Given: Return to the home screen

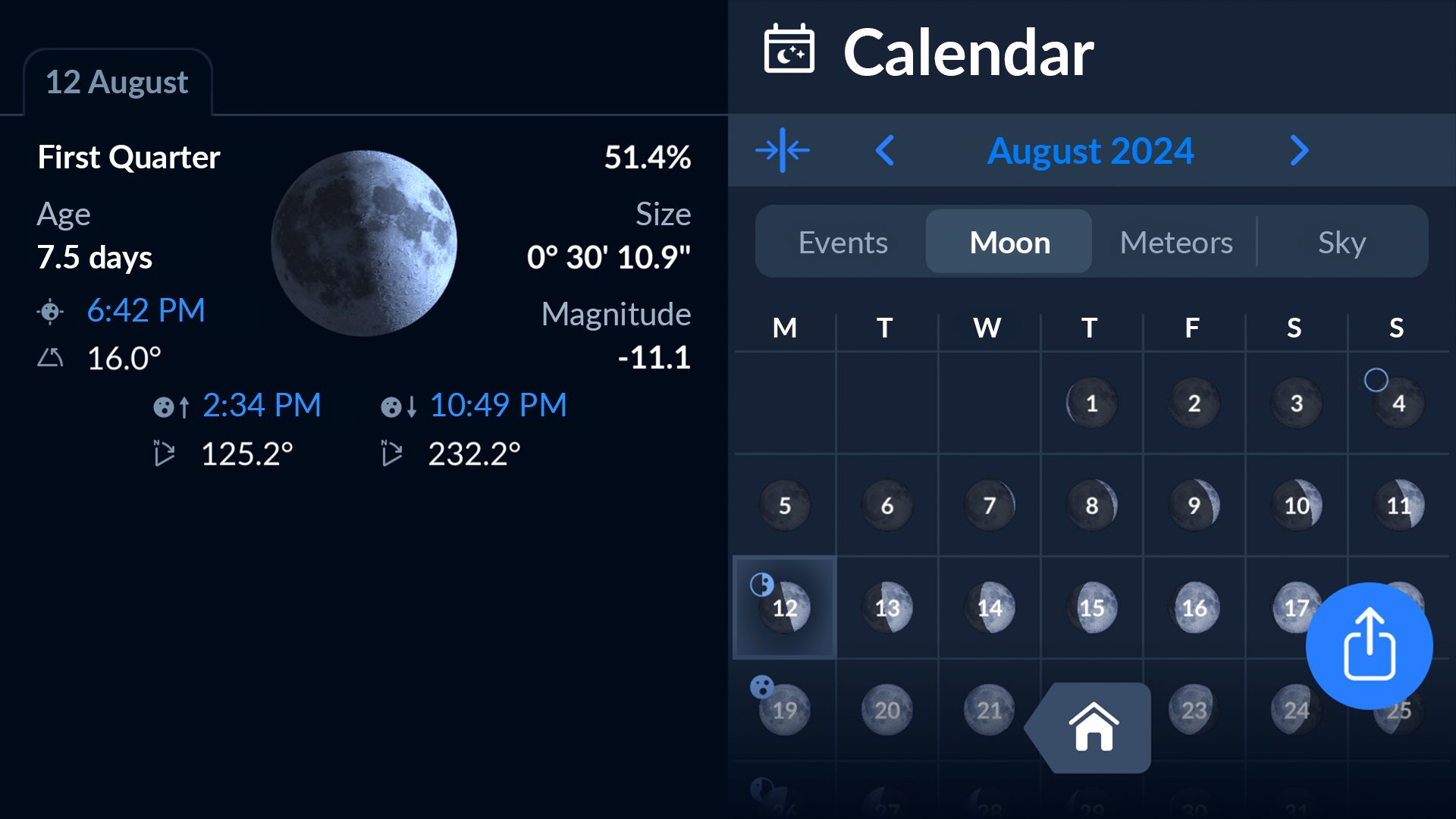Looking at the screenshot, I should pos(1094,727).
